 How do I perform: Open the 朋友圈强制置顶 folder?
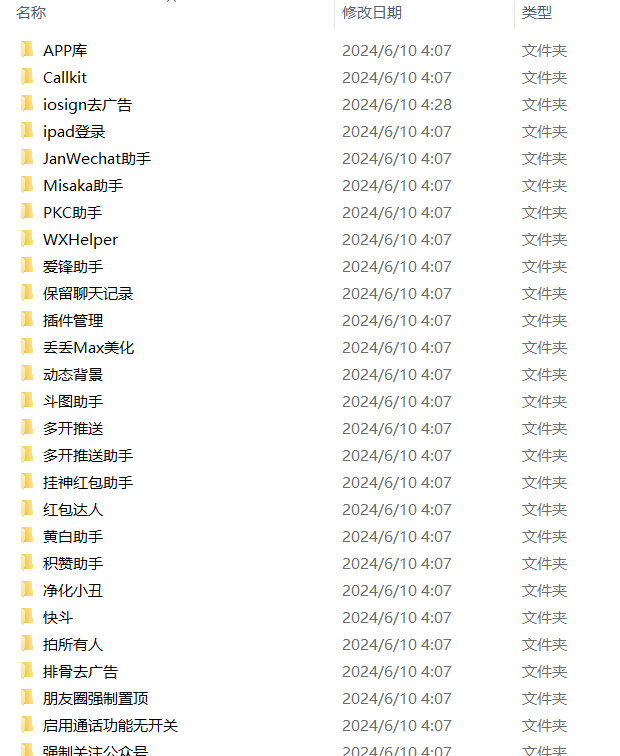click(x=95, y=698)
